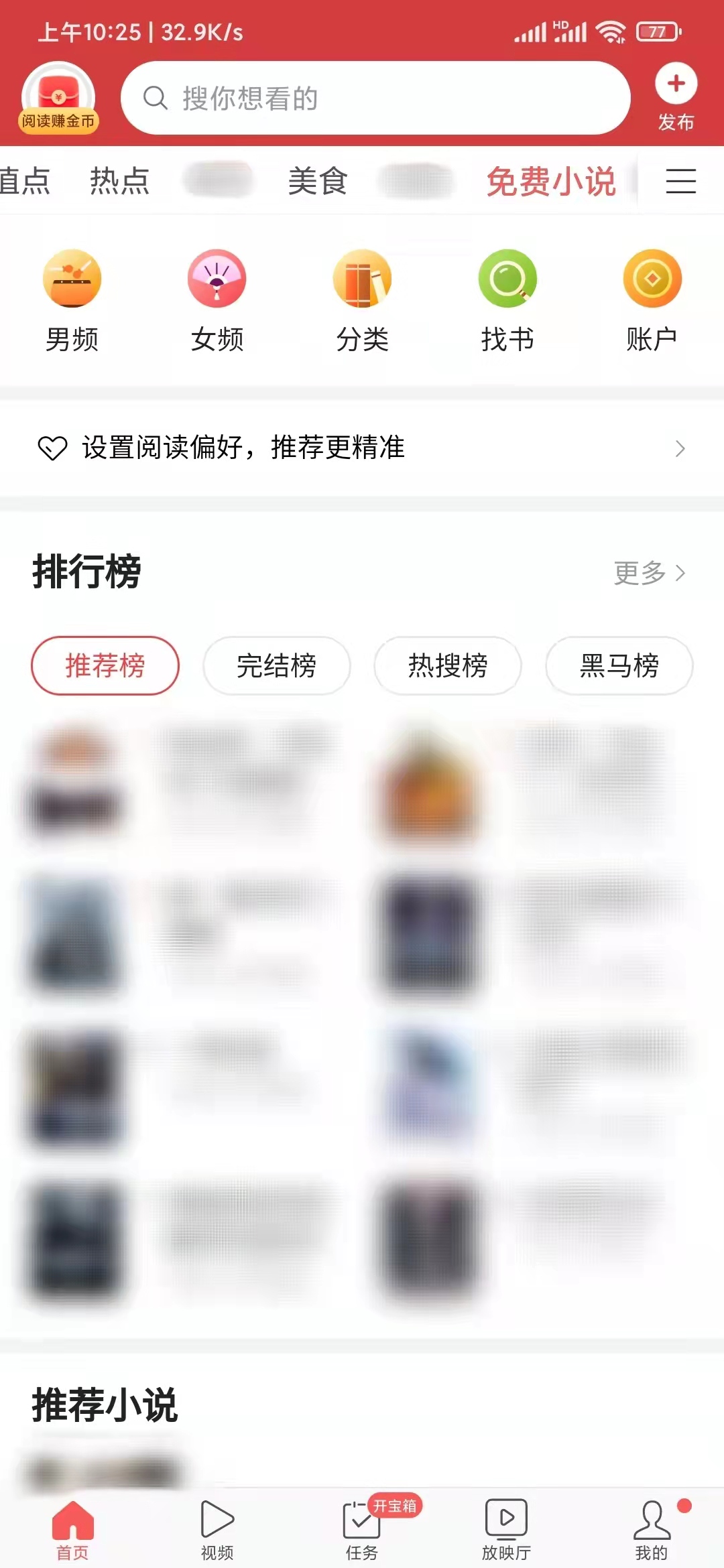
Task: Enable the 黑马榜 filter
Action: pyautogui.click(x=619, y=665)
